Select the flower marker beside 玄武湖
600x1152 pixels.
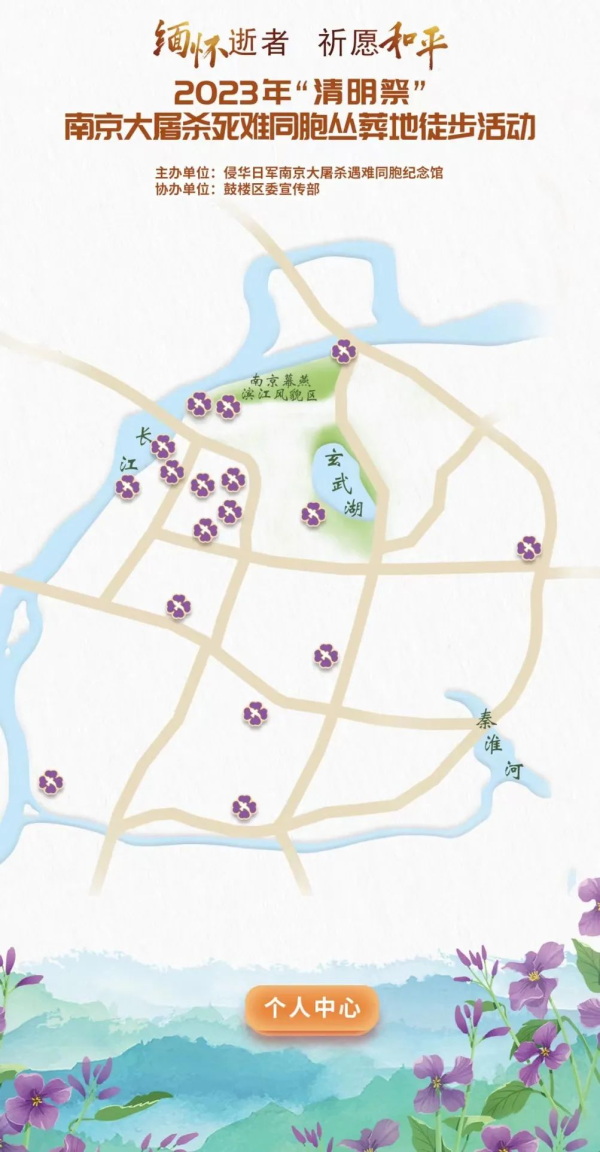[314, 515]
